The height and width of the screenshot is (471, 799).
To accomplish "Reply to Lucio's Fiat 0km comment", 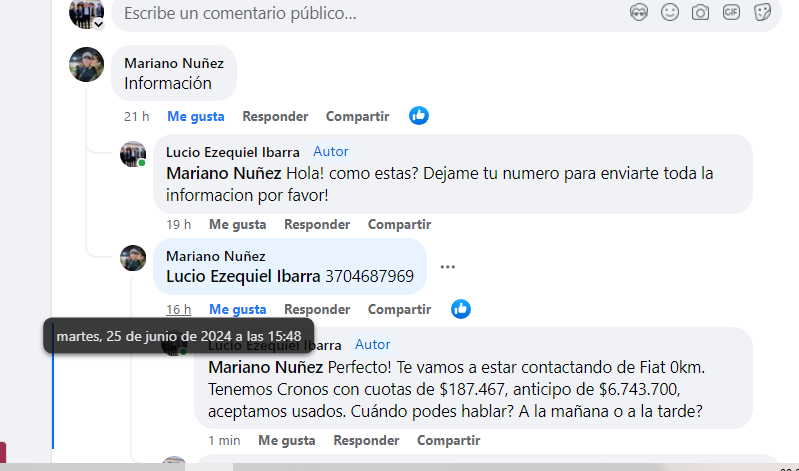I will tap(366, 440).
